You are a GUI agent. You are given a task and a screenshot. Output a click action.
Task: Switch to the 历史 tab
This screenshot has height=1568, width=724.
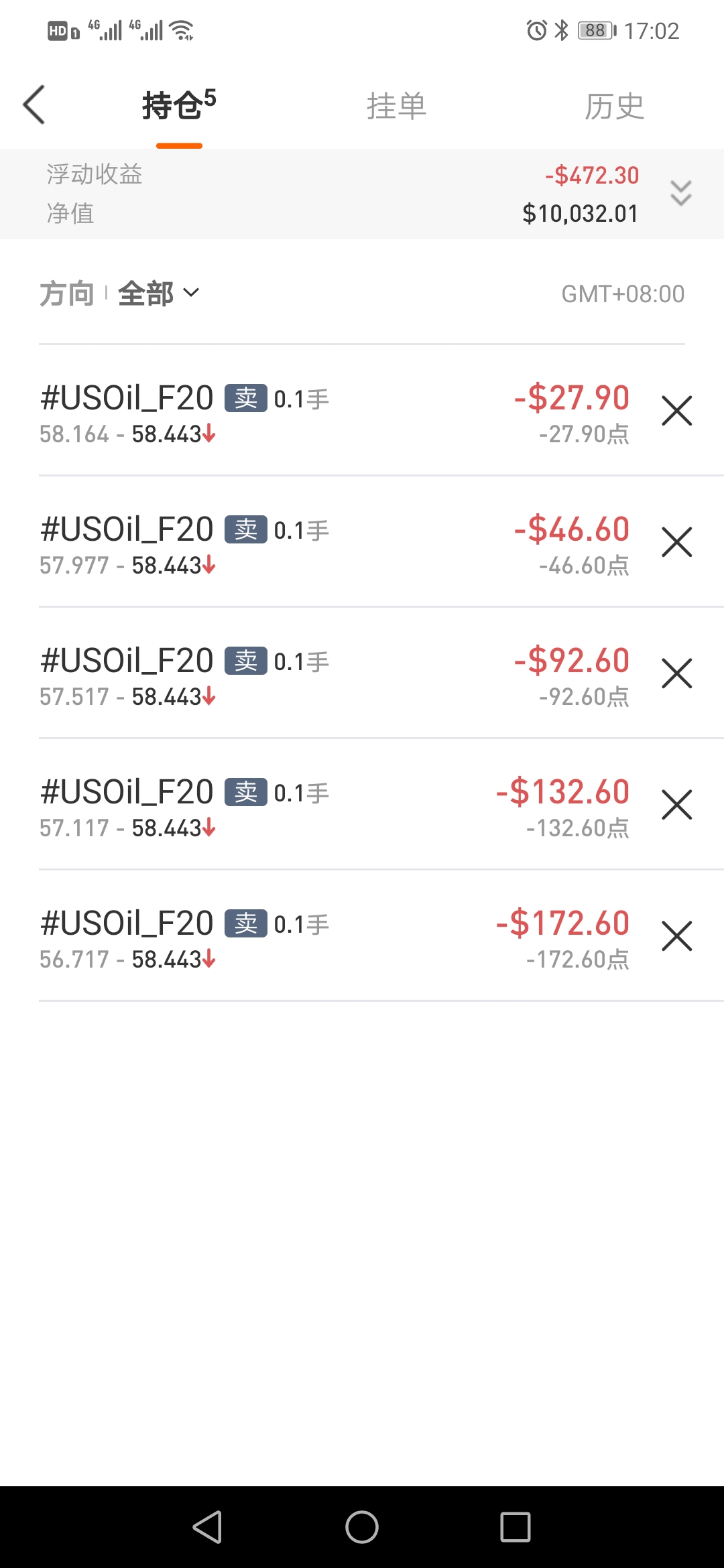click(x=614, y=106)
